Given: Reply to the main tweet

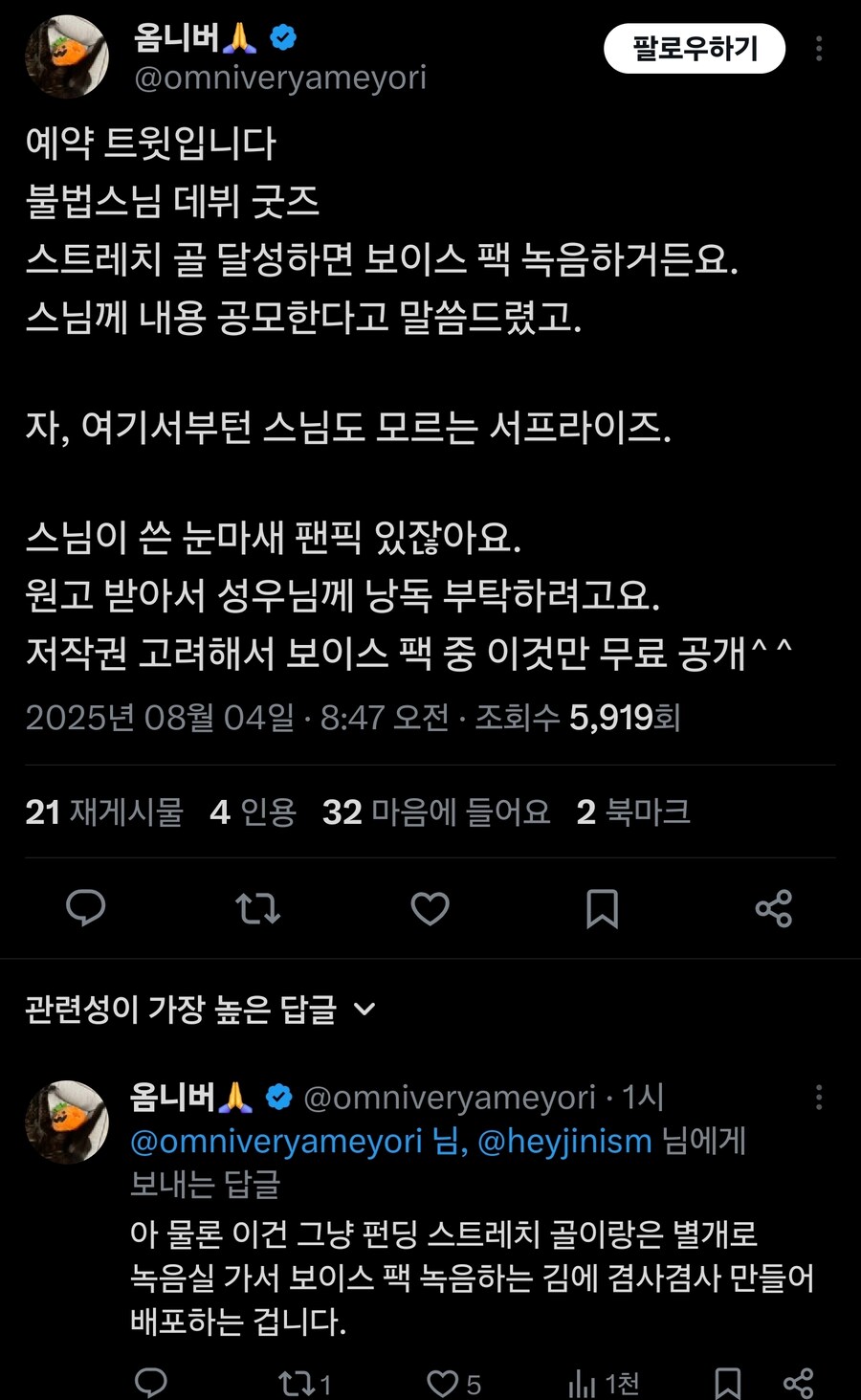Looking at the screenshot, I should tap(85, 907).
